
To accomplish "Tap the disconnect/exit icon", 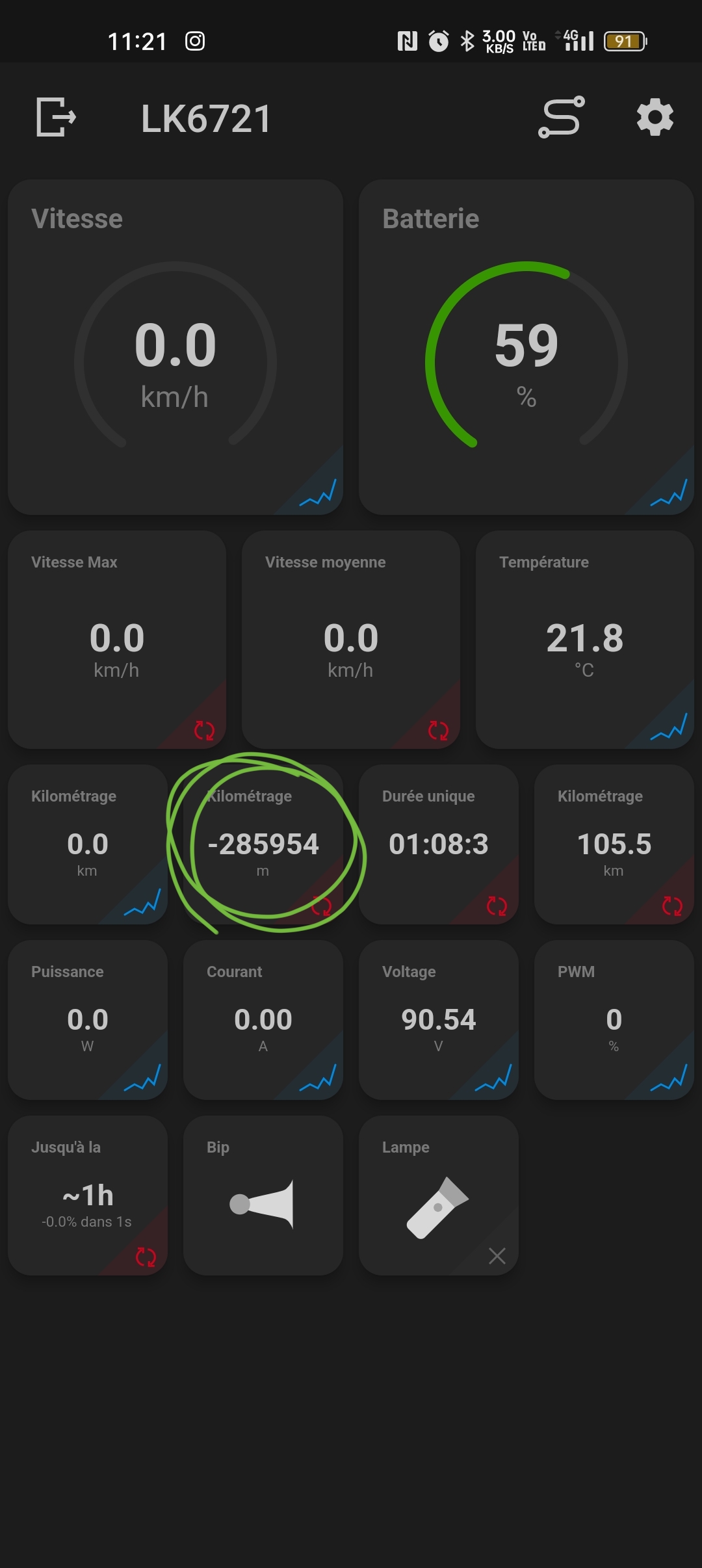I will point(56,117).
